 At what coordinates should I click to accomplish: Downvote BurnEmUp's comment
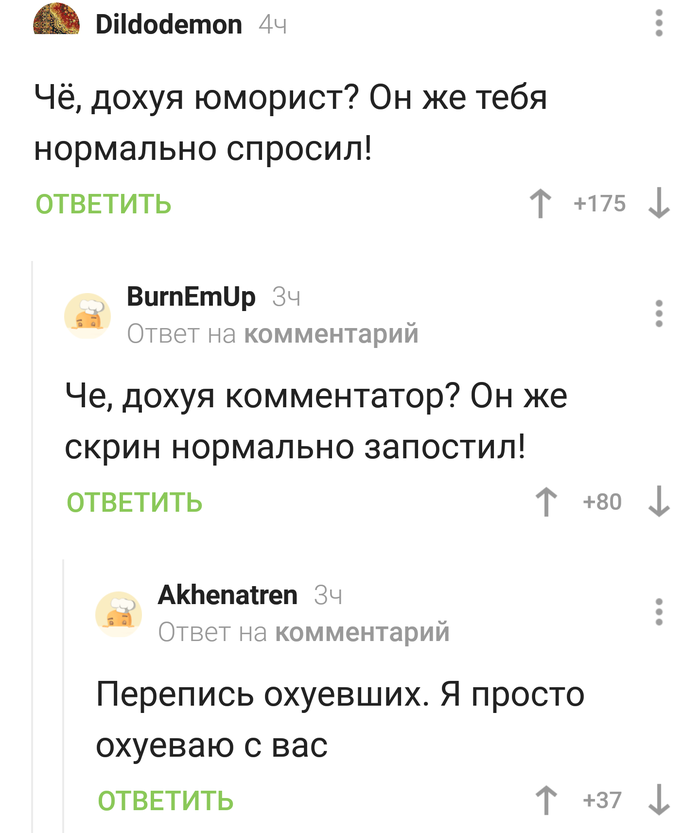658,502
